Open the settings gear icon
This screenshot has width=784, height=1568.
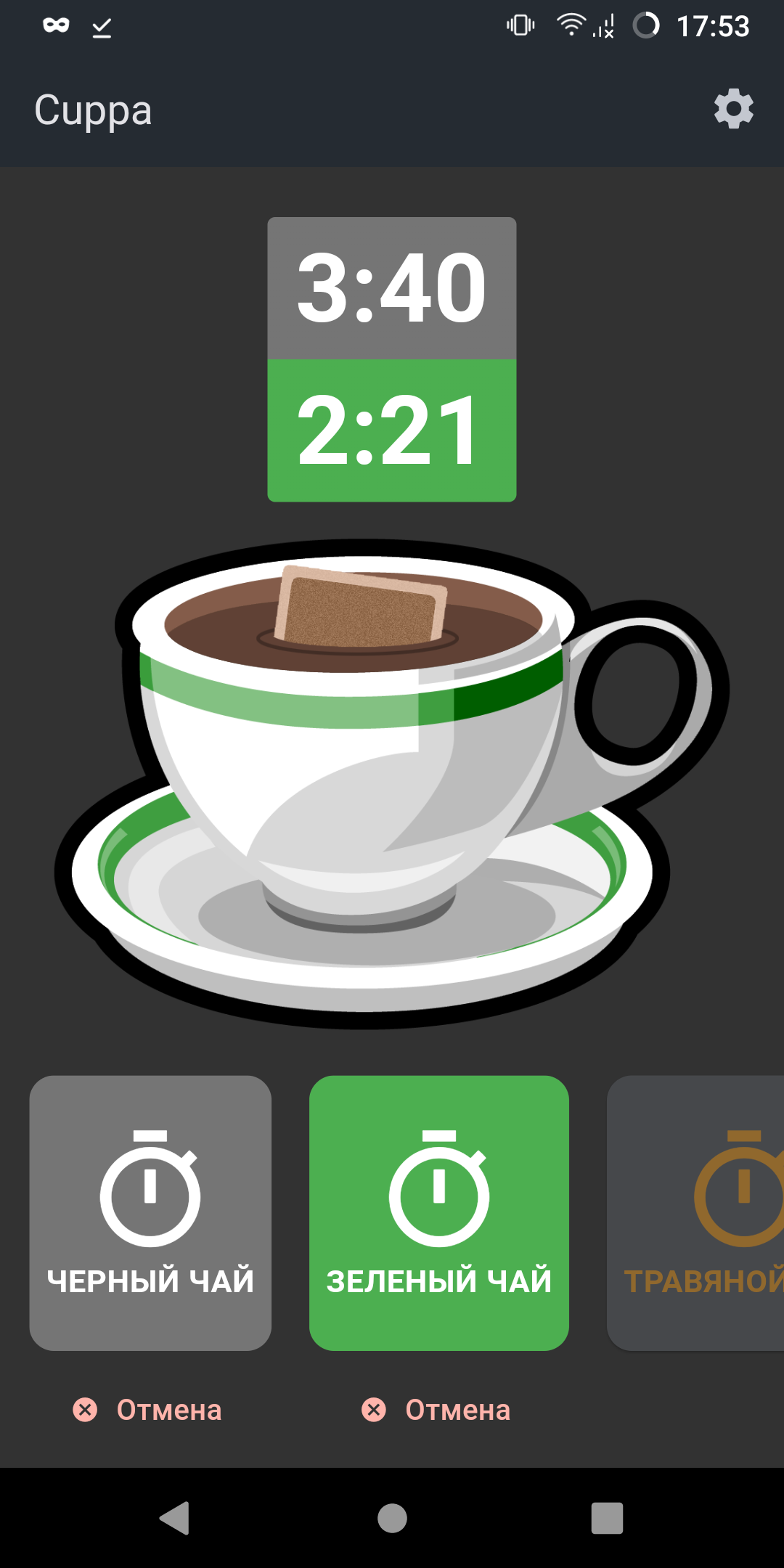tap(734, 110)
